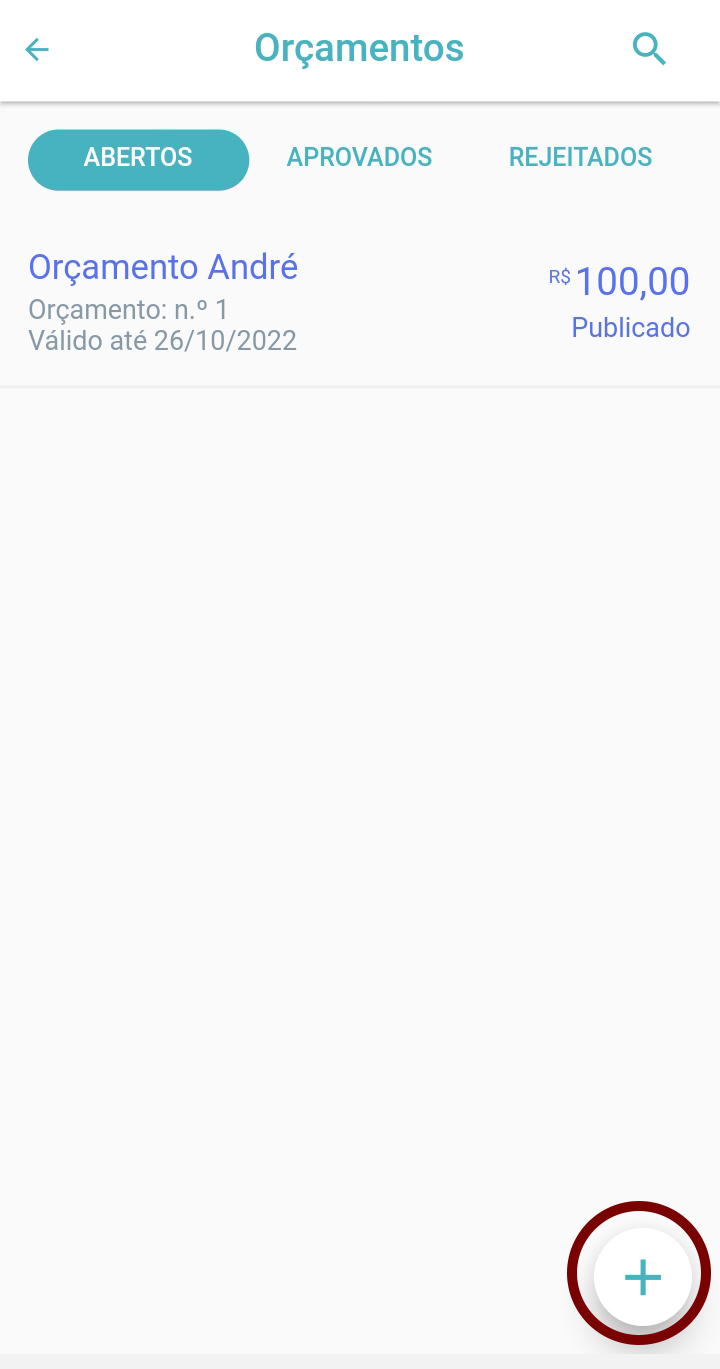720x1369 pixels.
Task: Open the search magnifier icon
Action: [x=649, y=49]
